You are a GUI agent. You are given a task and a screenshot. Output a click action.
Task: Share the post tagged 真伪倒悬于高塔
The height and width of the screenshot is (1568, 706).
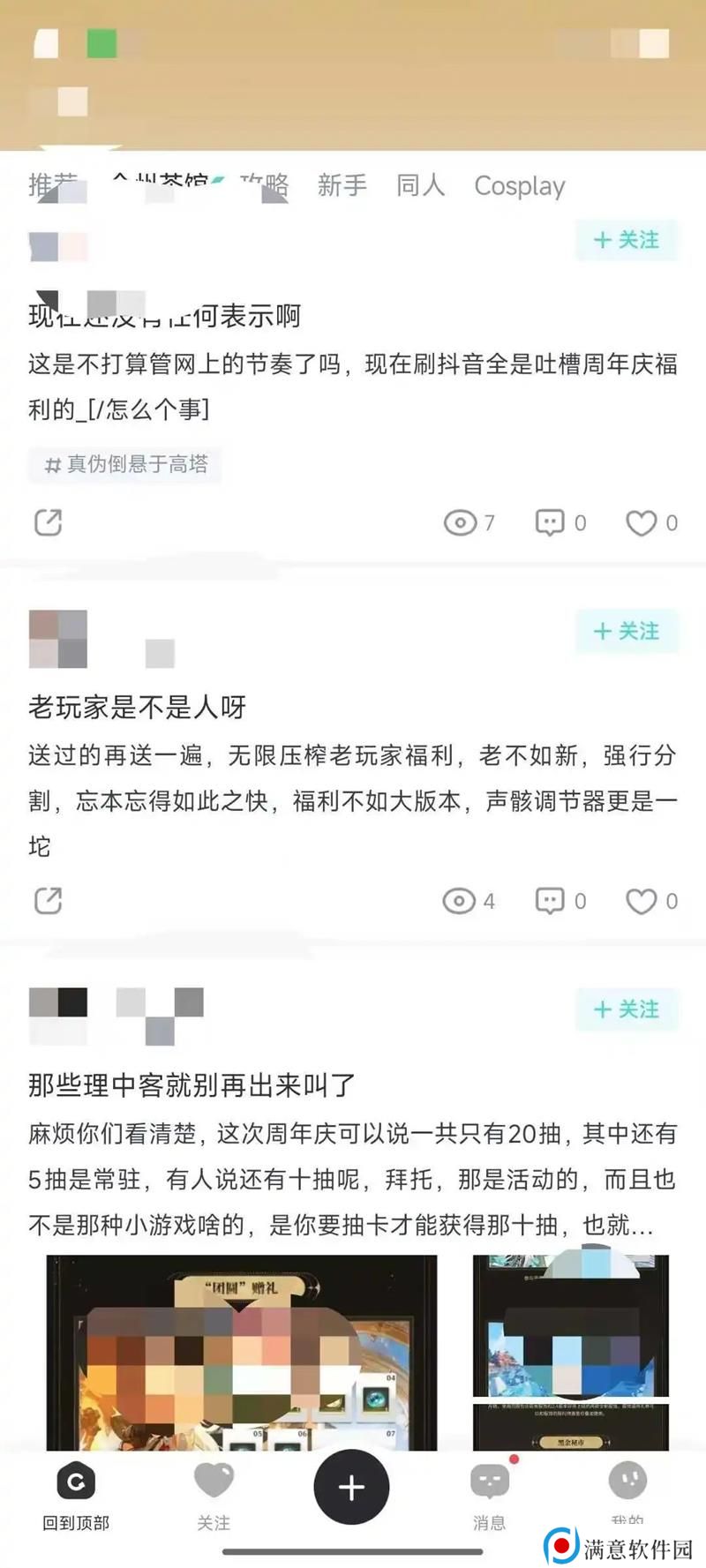(x=48, y=522)
